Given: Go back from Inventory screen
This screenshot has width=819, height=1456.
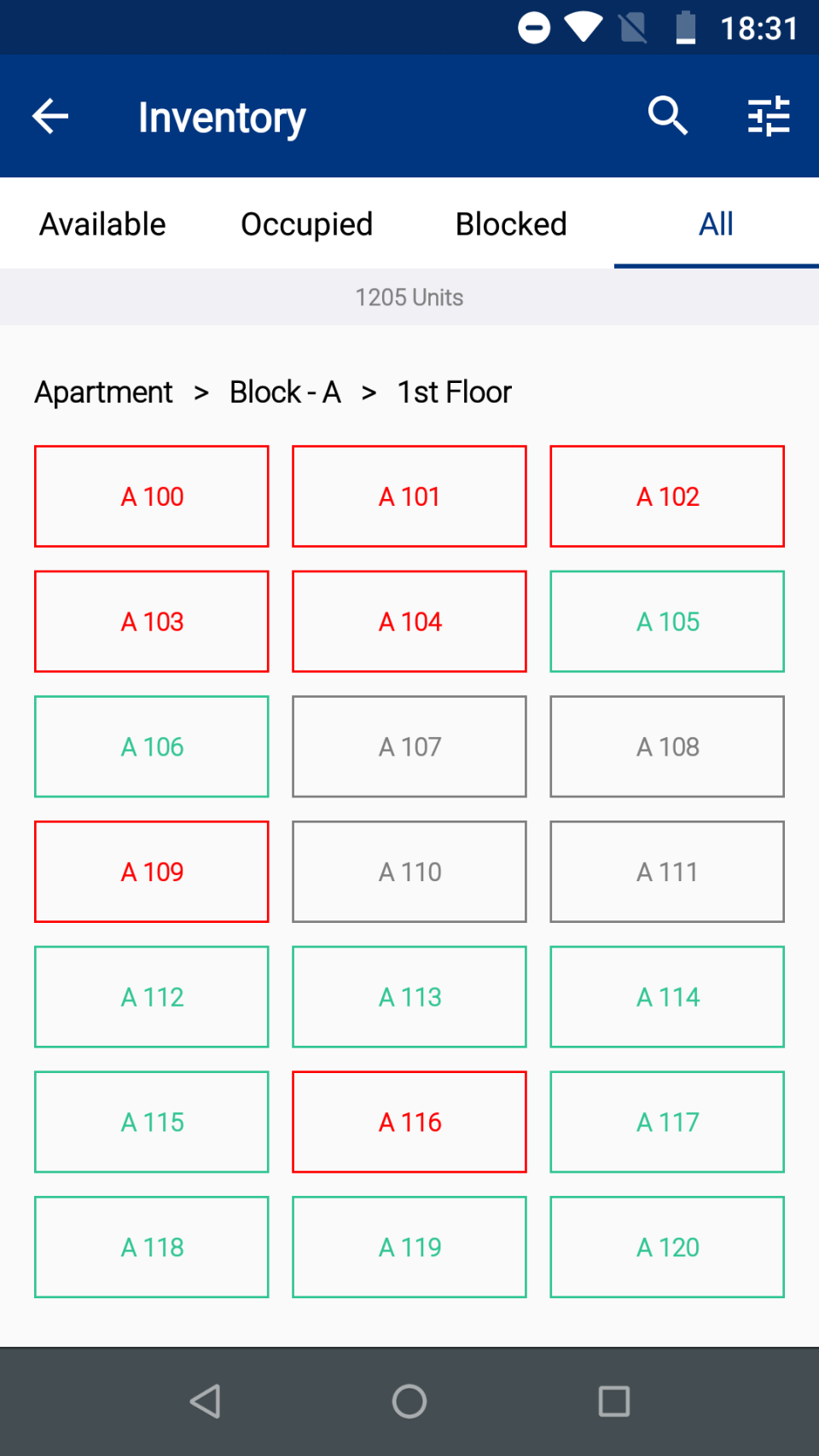Looking at the screenshot, I should [x=50, y=117].
